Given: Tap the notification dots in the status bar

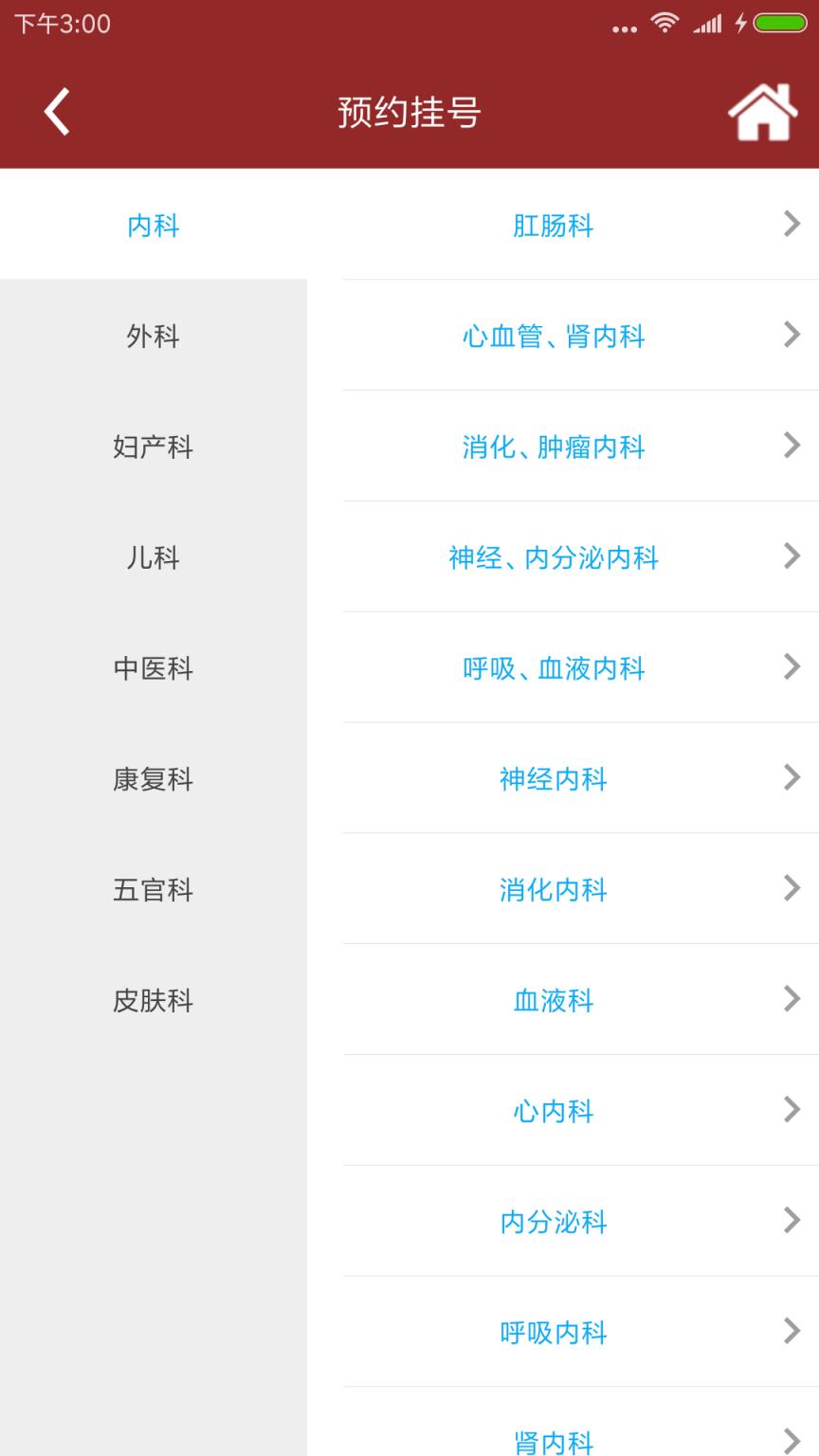Looking at the screenshot, I should [623, 27].
